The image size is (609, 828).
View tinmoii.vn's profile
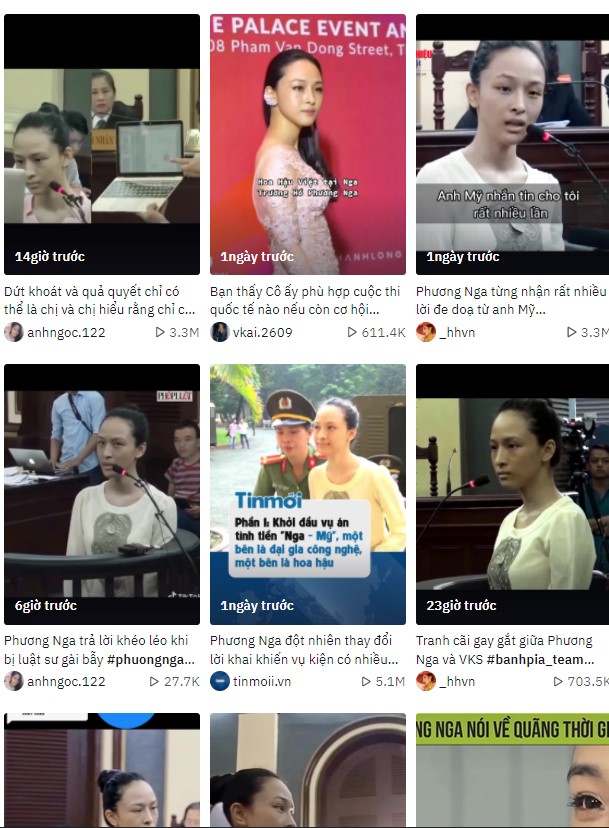(262, 681)
